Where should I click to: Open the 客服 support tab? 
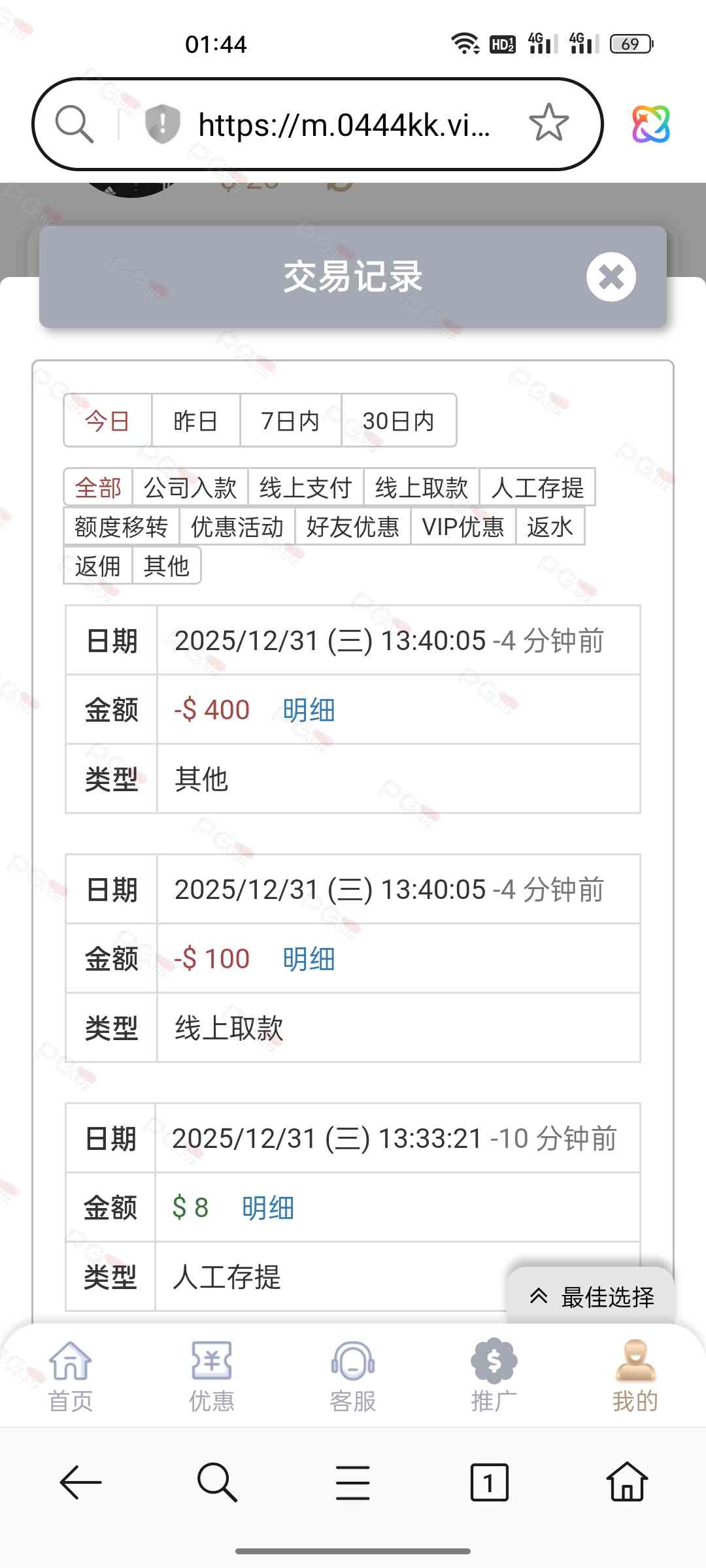pos(353,1376)
